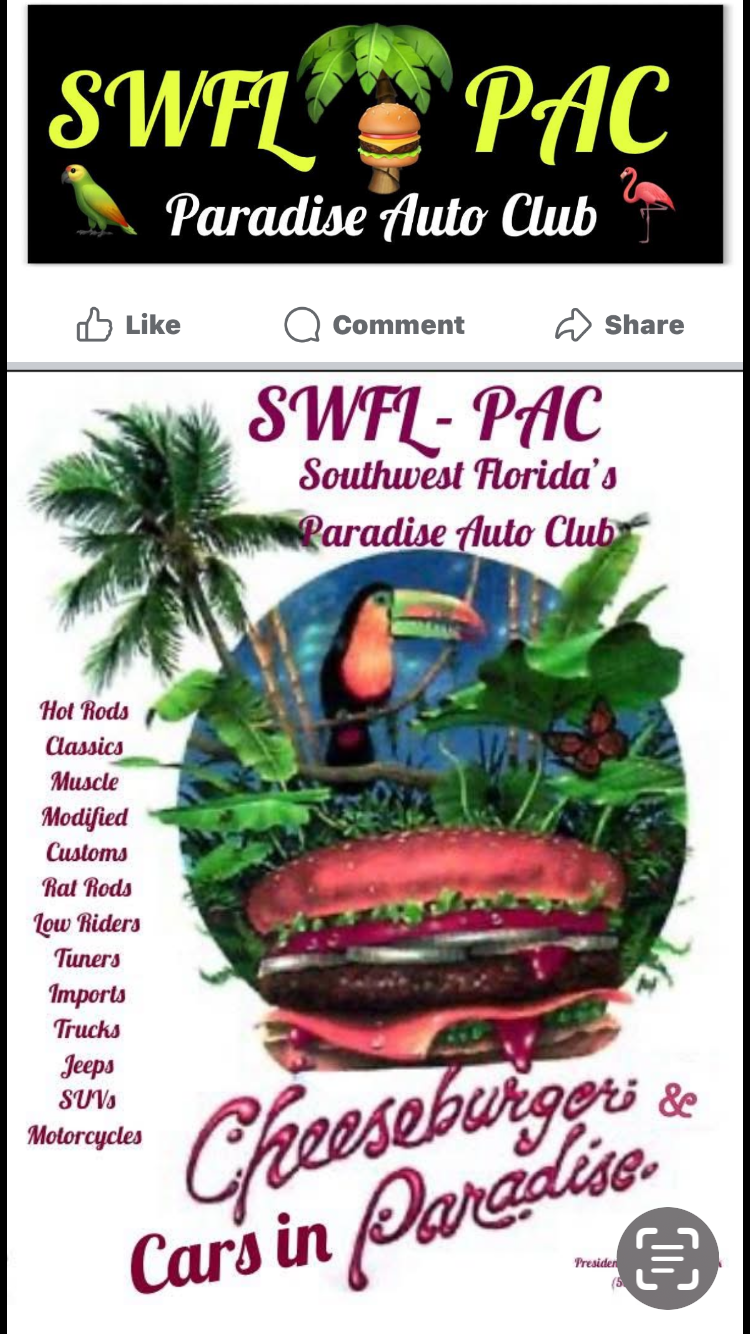Like the Paradise Auto Club post
Screen dimensions: 750x1334
pyautogui.click(x=128, y=325)
